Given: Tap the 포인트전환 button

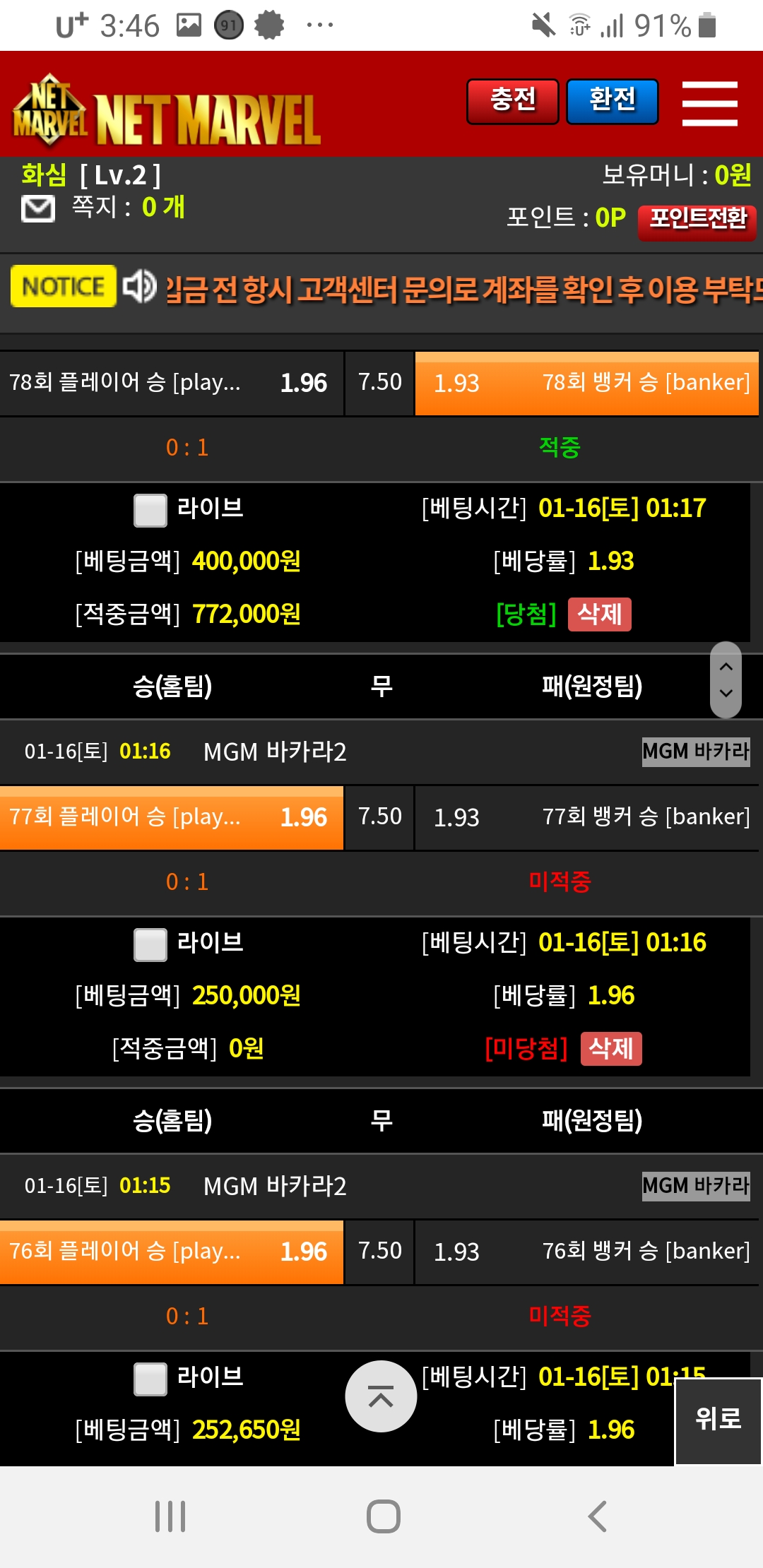Looking at the screenshot, I should (x=697, y=221).
